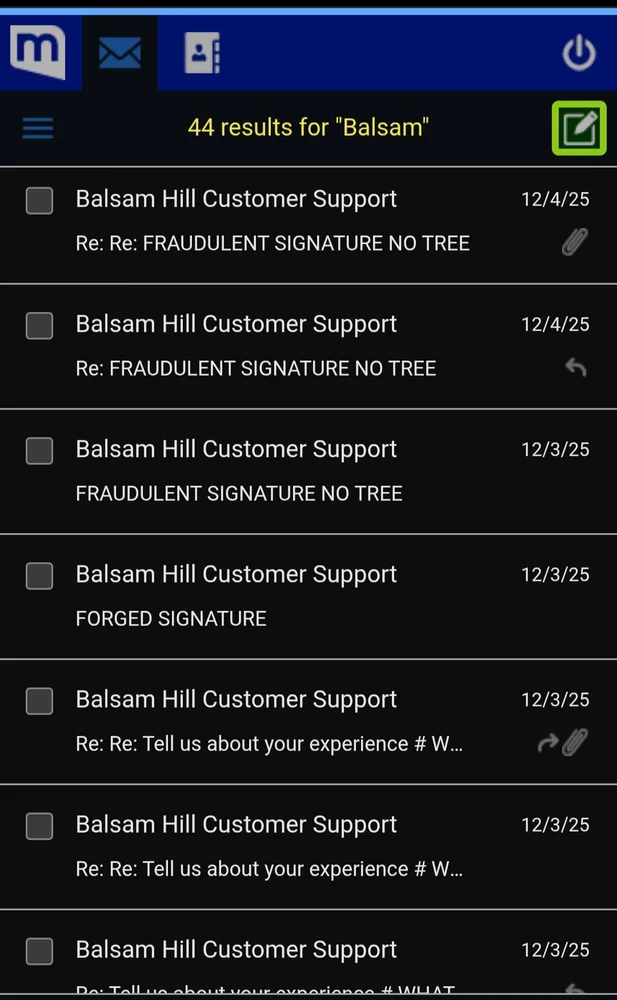Tick checkbox beside "Re: FRAUDULENT SIGNATURE NO TREE"
The image size is (617, 1000).
(39, 325)
